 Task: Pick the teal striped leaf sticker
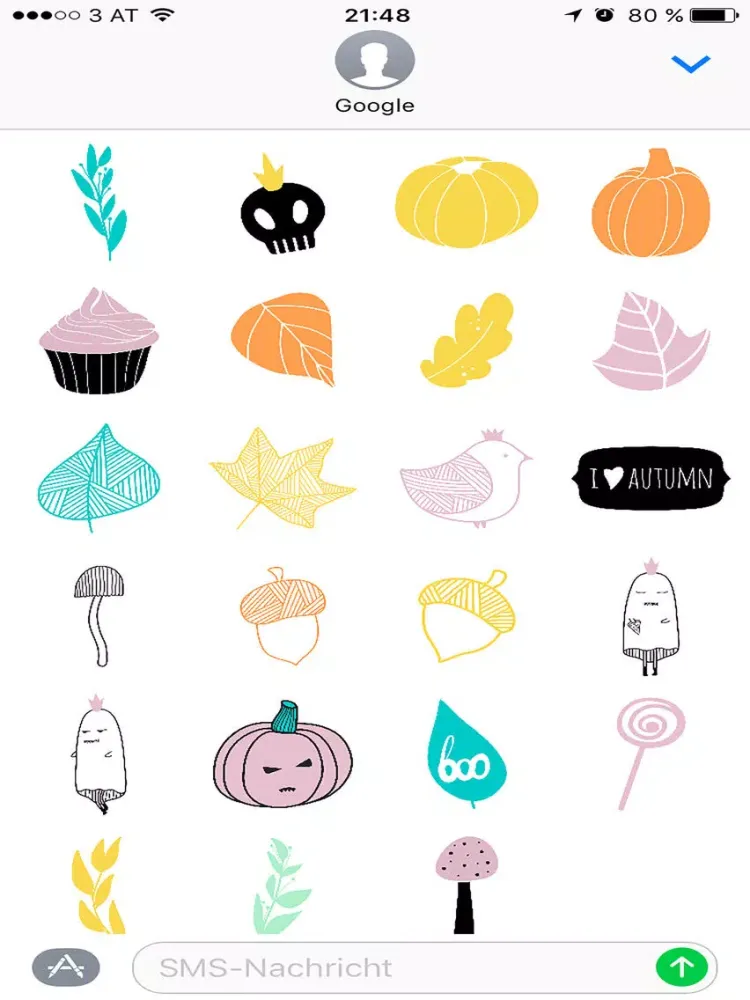click(98, 477)
